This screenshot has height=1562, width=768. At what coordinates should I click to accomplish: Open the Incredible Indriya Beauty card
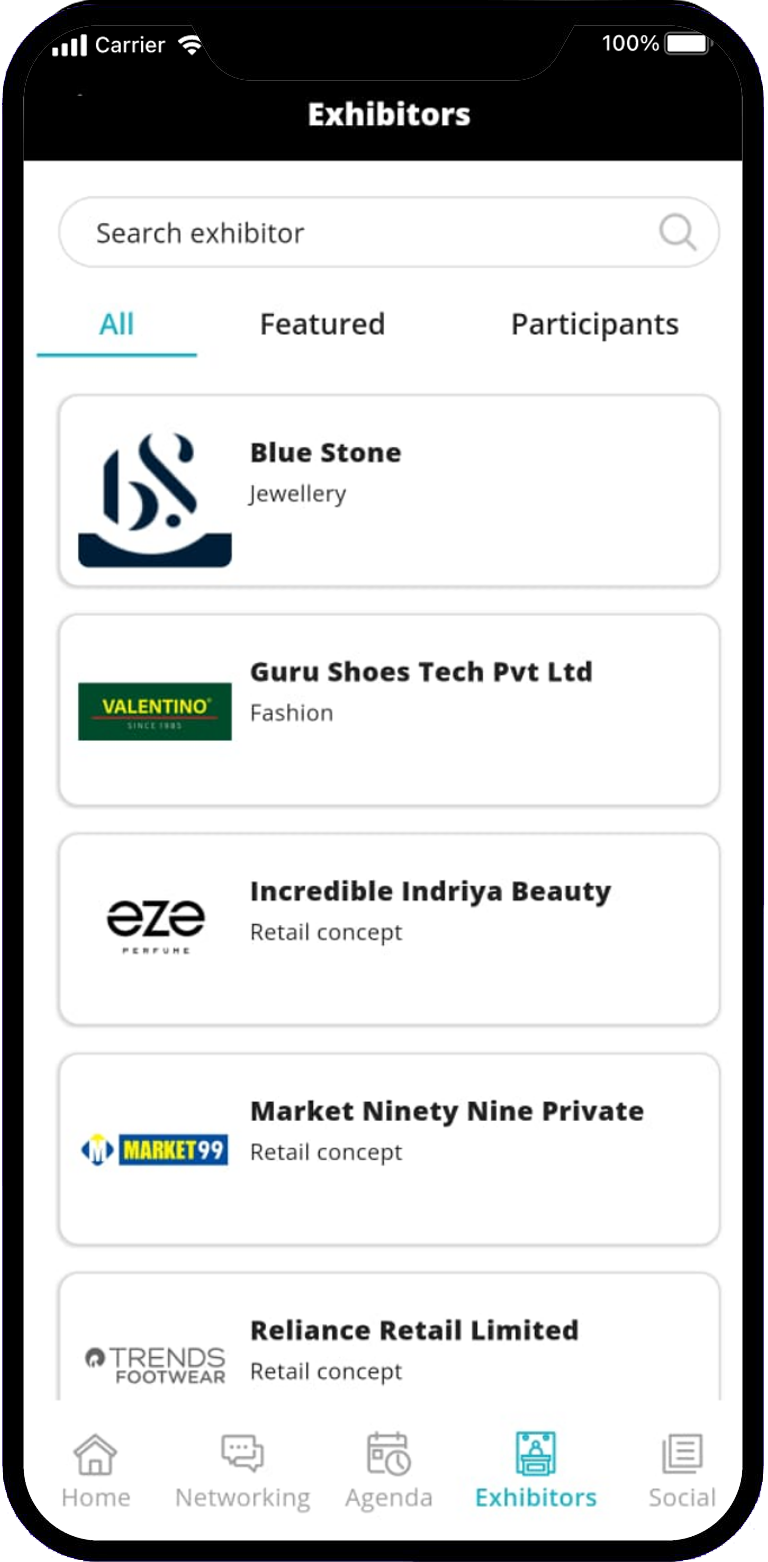pyautogui.click(x=389, y=929)
